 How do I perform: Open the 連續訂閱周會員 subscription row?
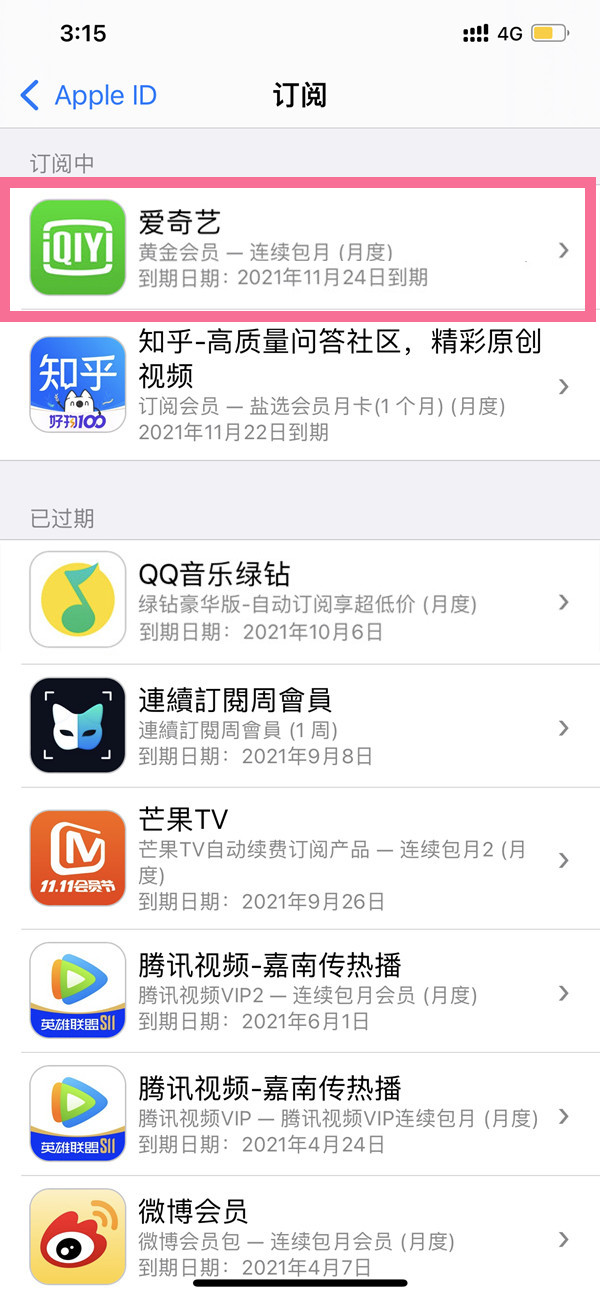pyautogui.click(x=300, y=727)
